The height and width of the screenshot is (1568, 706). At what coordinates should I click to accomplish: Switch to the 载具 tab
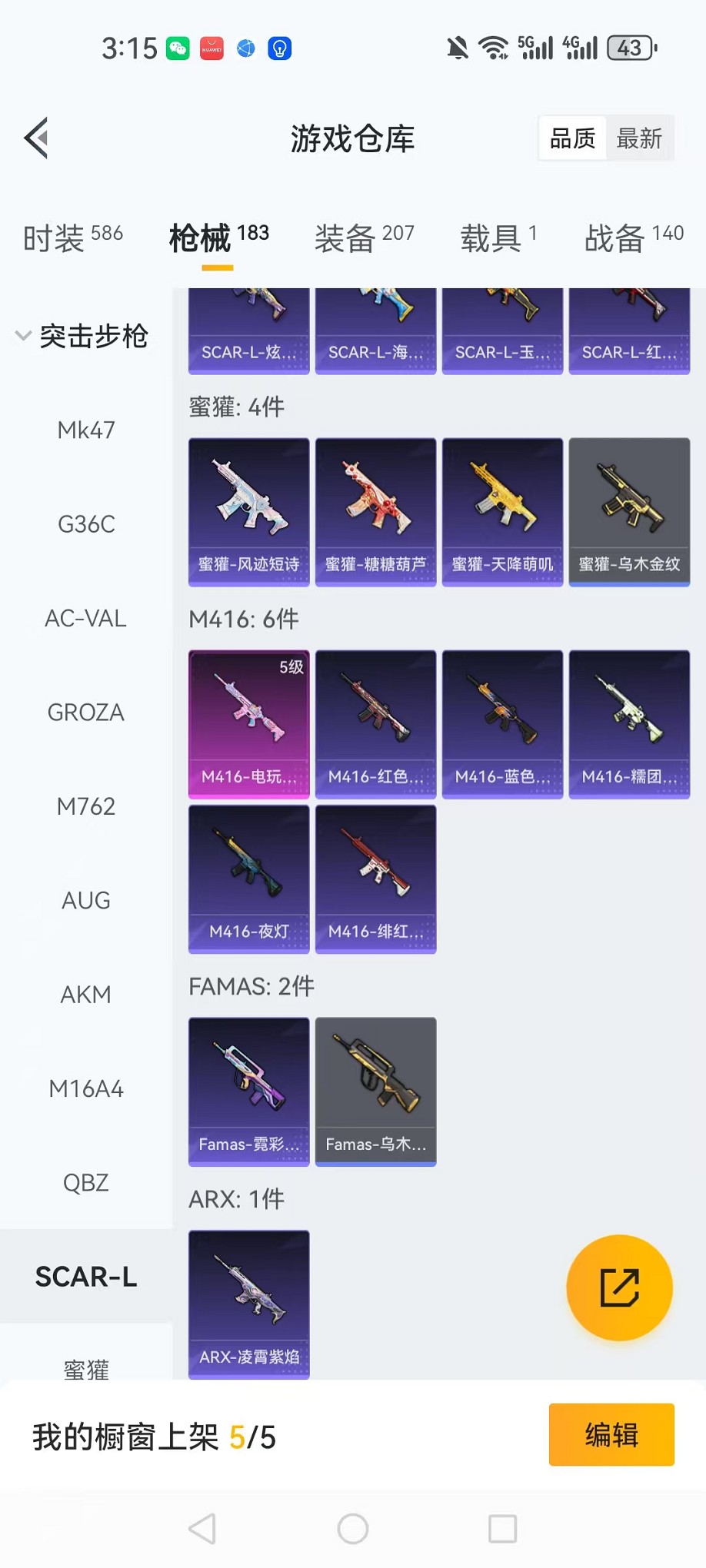(498, 238)
